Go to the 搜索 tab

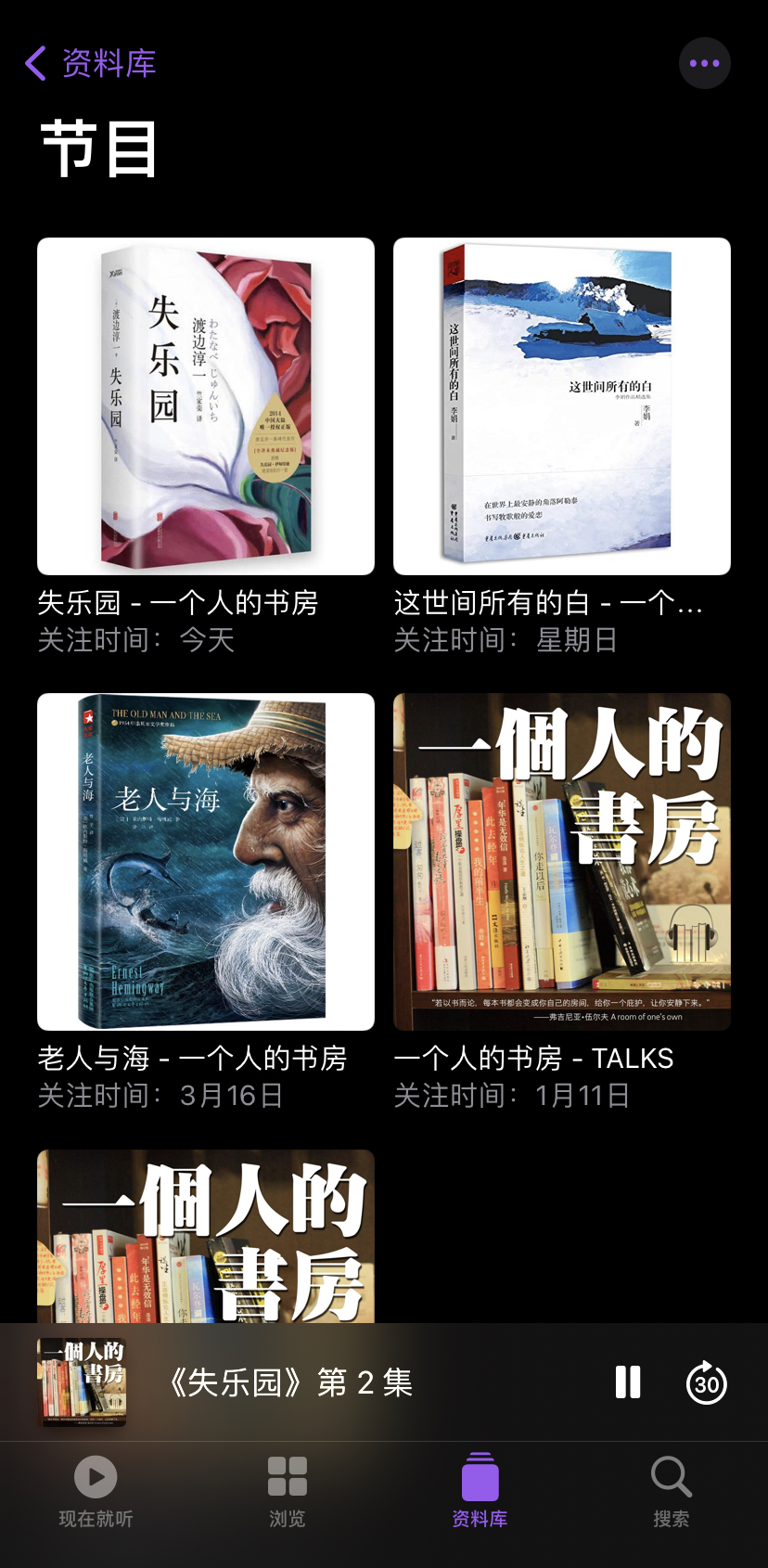(x=671, y=1491)
